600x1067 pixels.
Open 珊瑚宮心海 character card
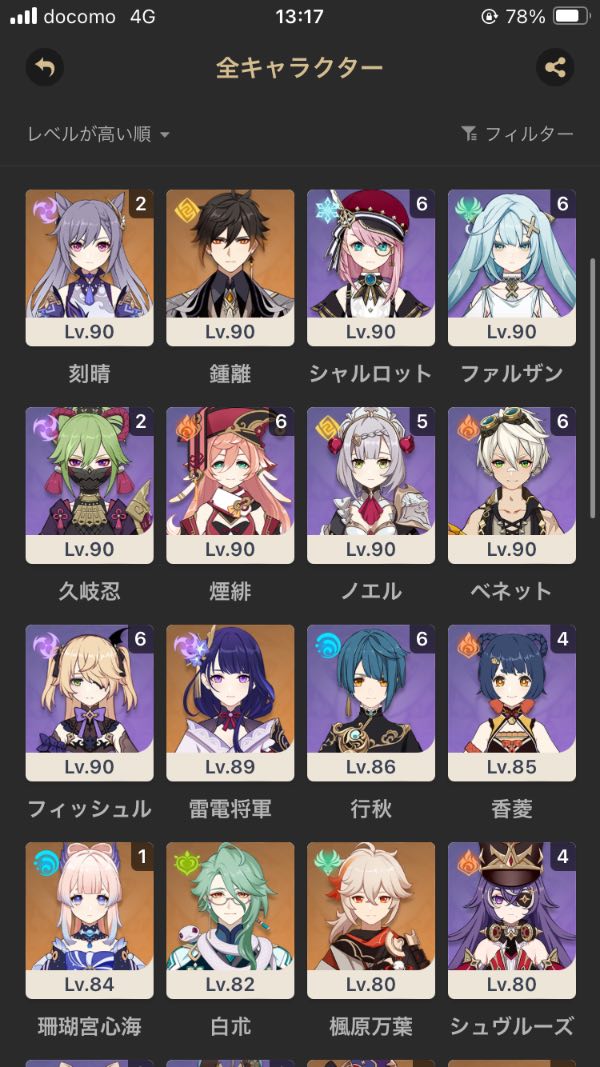pos(89,919)
